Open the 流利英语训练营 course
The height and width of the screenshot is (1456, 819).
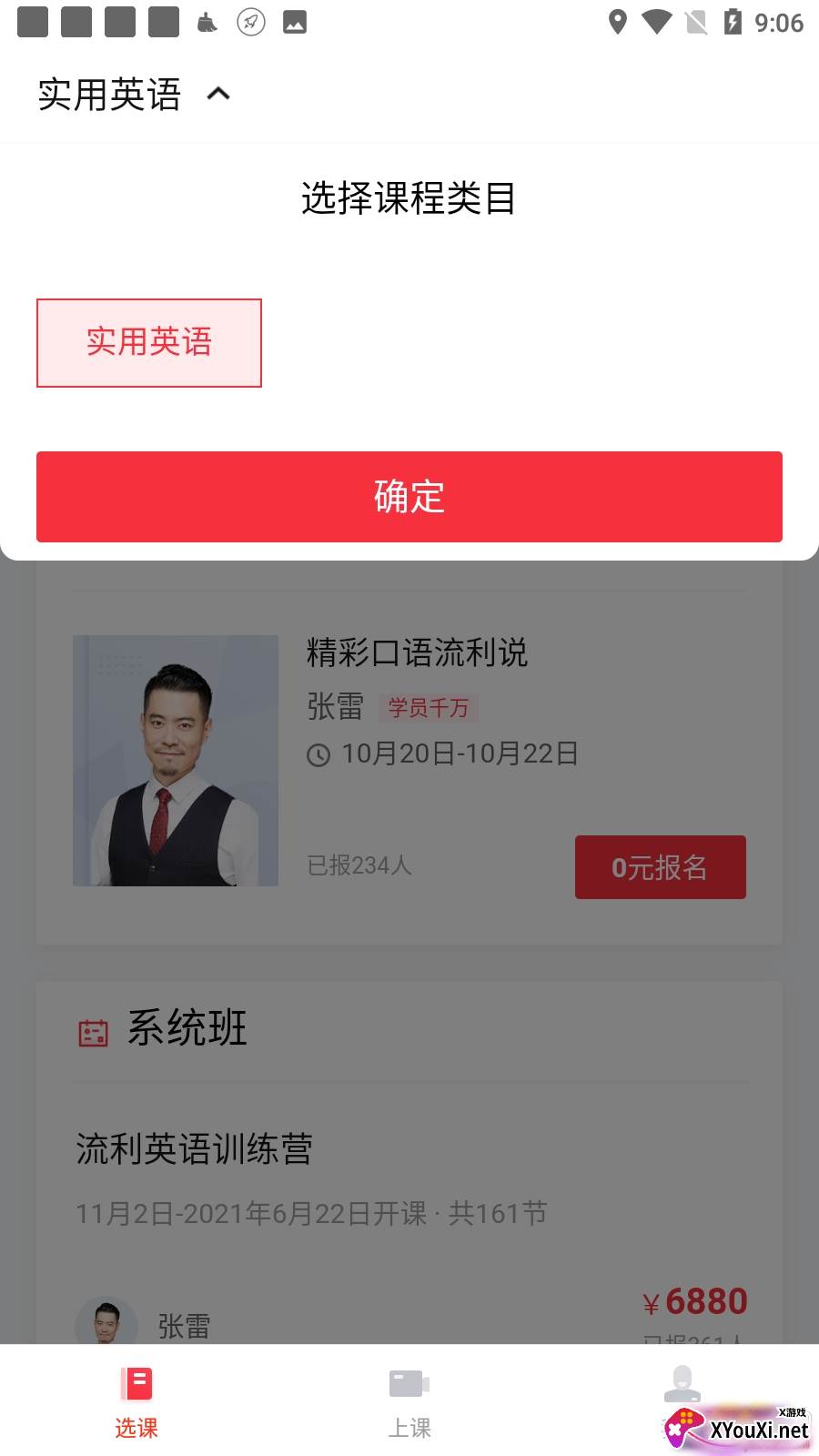tap(195, 1149)
